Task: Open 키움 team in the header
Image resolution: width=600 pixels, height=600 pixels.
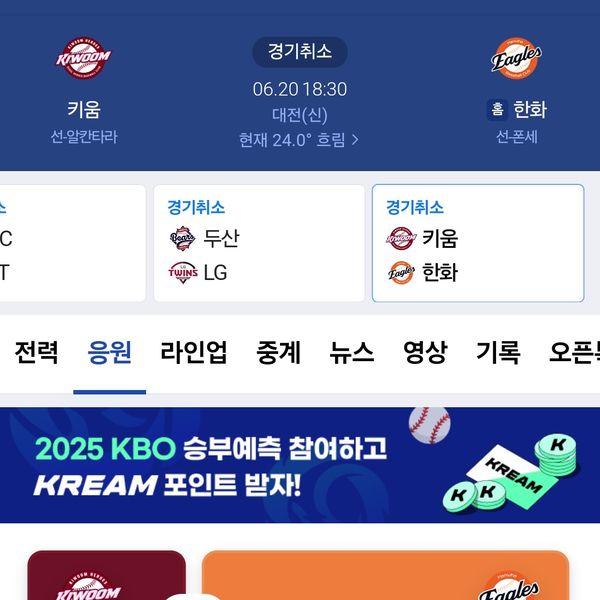Action: click(84, 85)
